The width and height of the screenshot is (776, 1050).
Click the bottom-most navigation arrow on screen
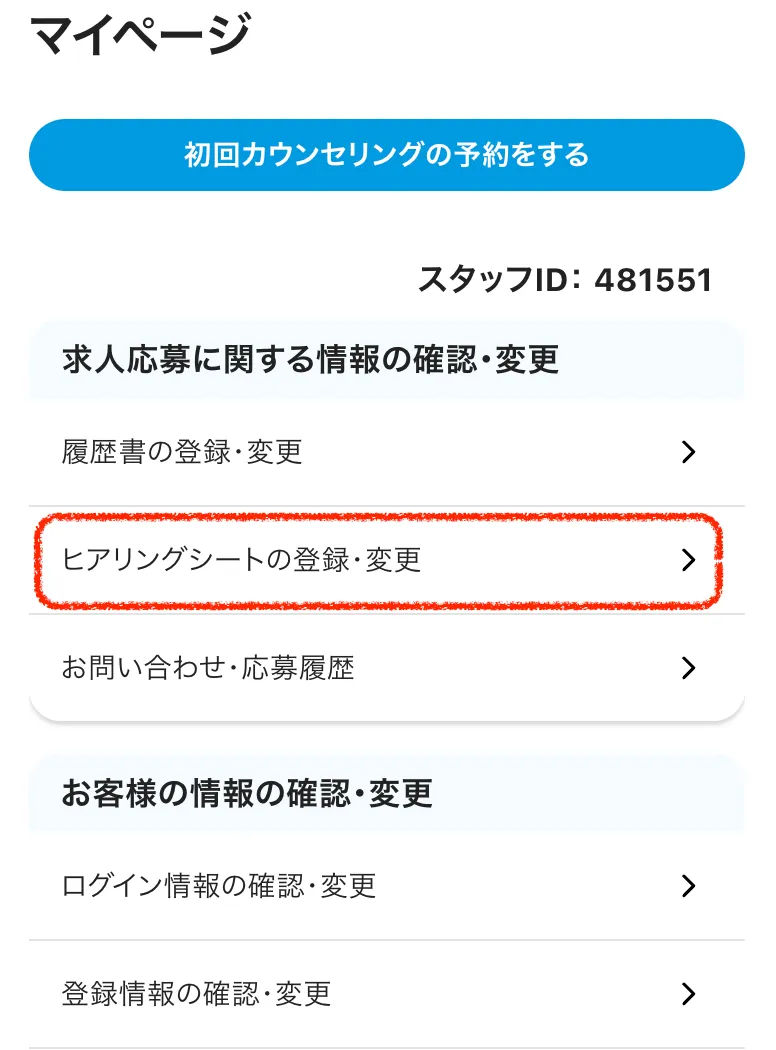(688, 995)
